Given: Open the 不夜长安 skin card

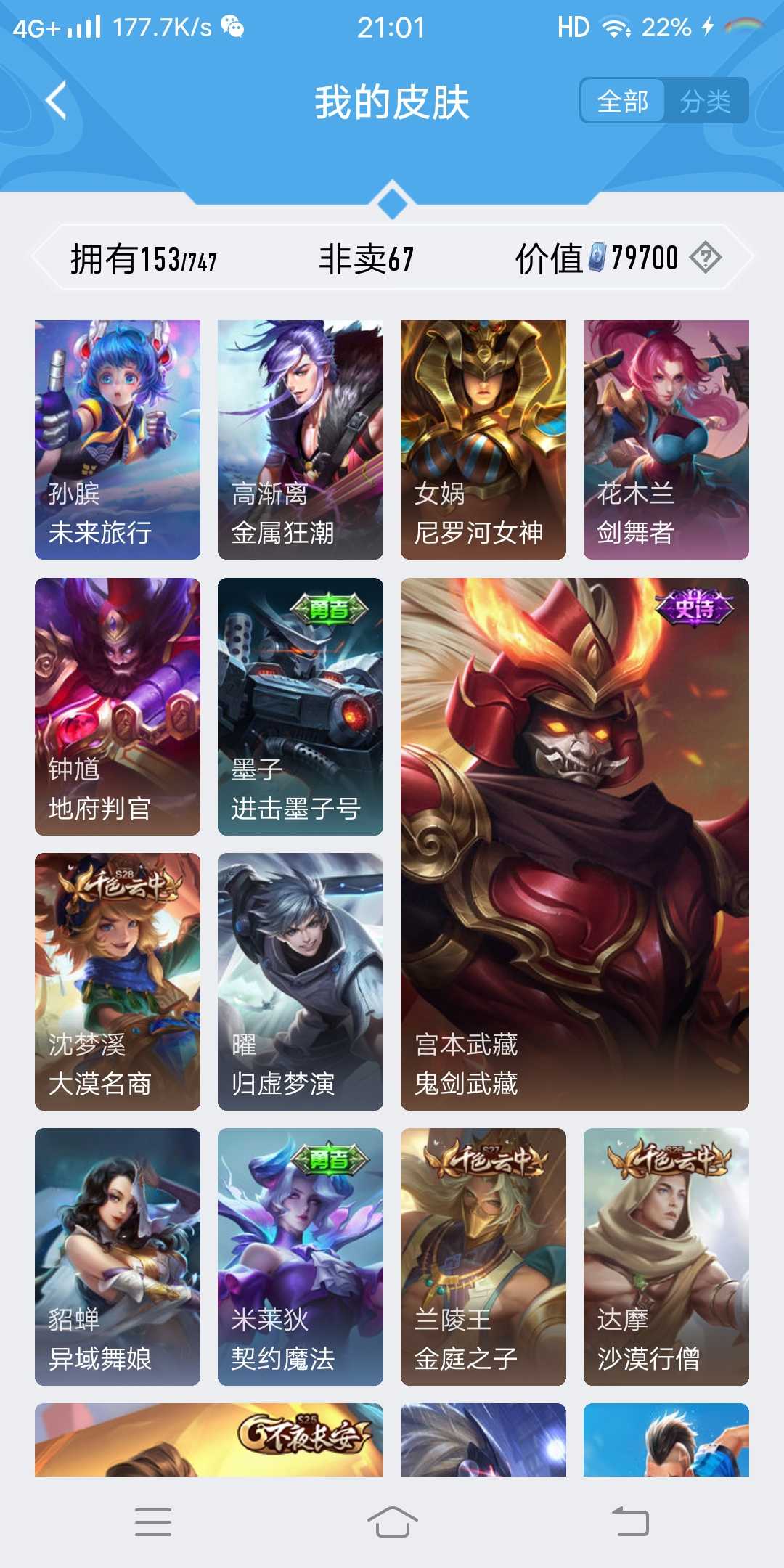Looking at the screenshot, I should point(209,1440).
